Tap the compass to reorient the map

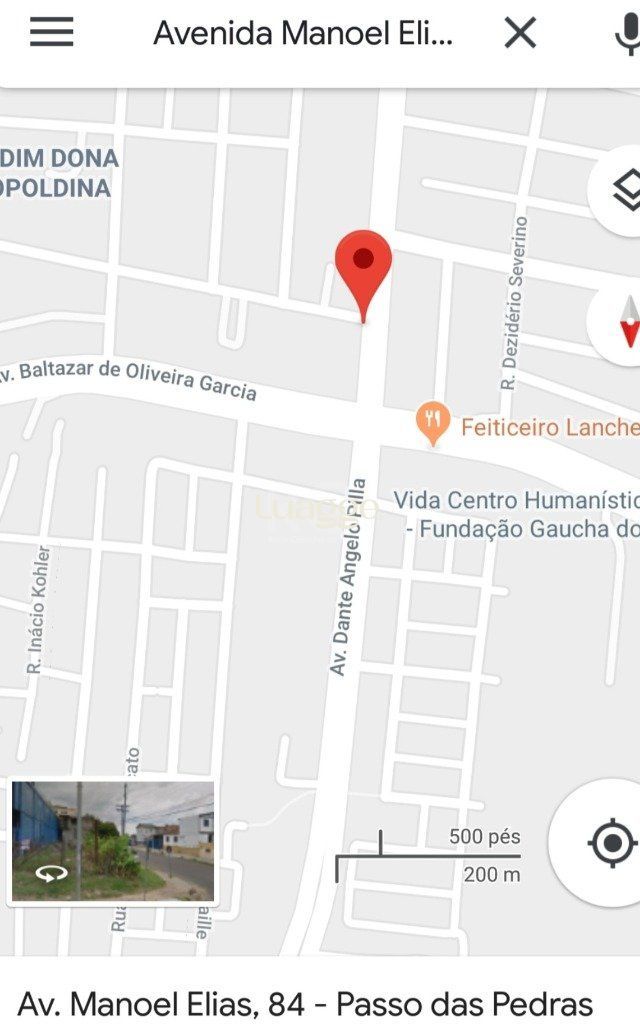point(626,322)
